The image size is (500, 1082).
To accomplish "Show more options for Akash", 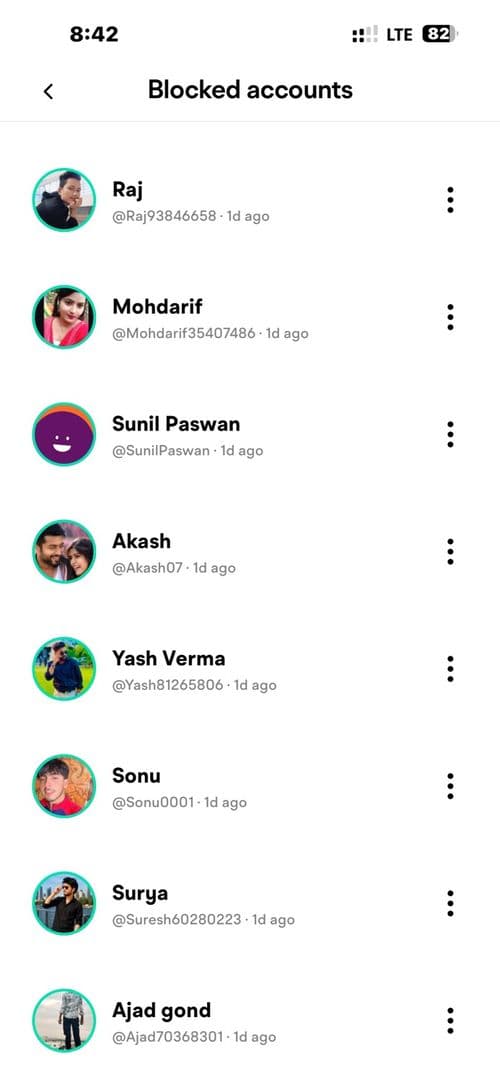I will point(450,551).
